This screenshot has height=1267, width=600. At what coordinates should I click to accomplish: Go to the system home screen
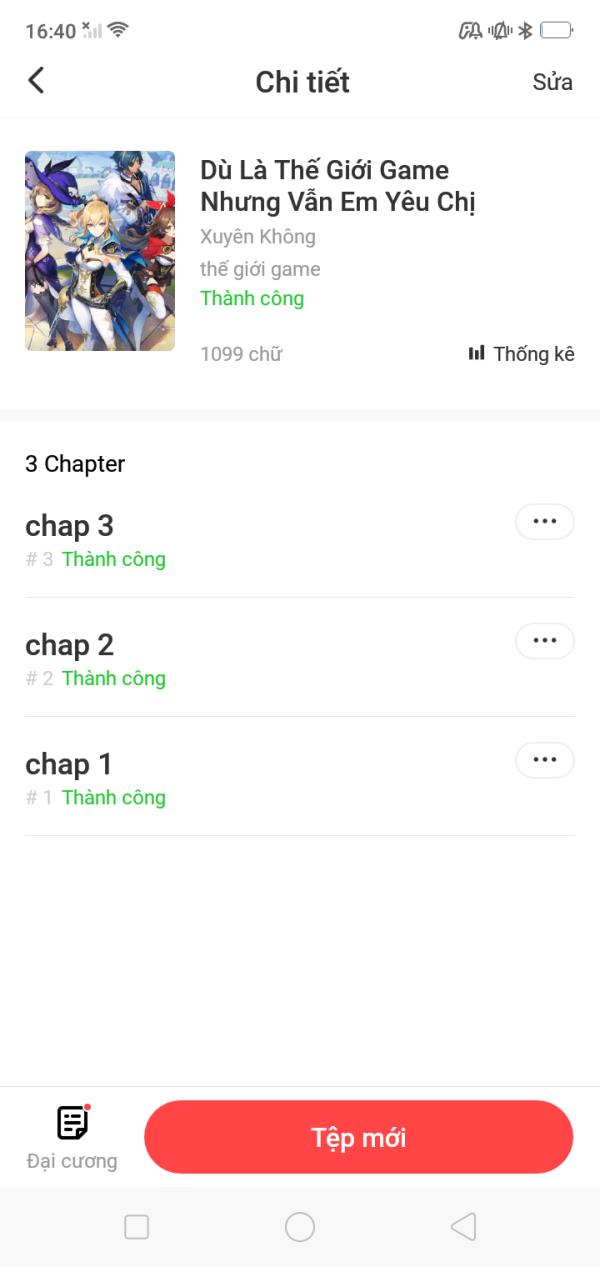[300, 1227]
